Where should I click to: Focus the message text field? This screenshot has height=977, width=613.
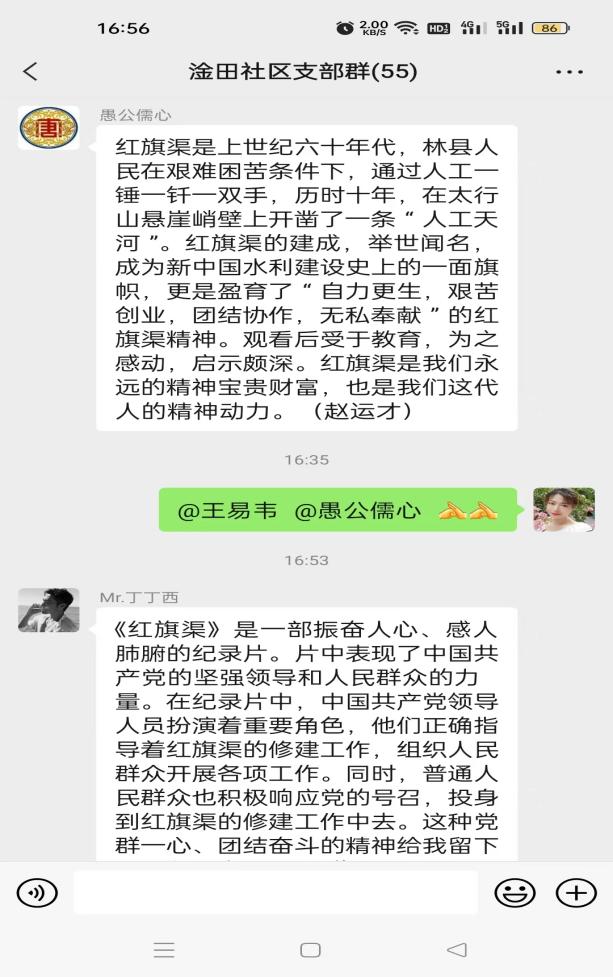coord(275,893)
